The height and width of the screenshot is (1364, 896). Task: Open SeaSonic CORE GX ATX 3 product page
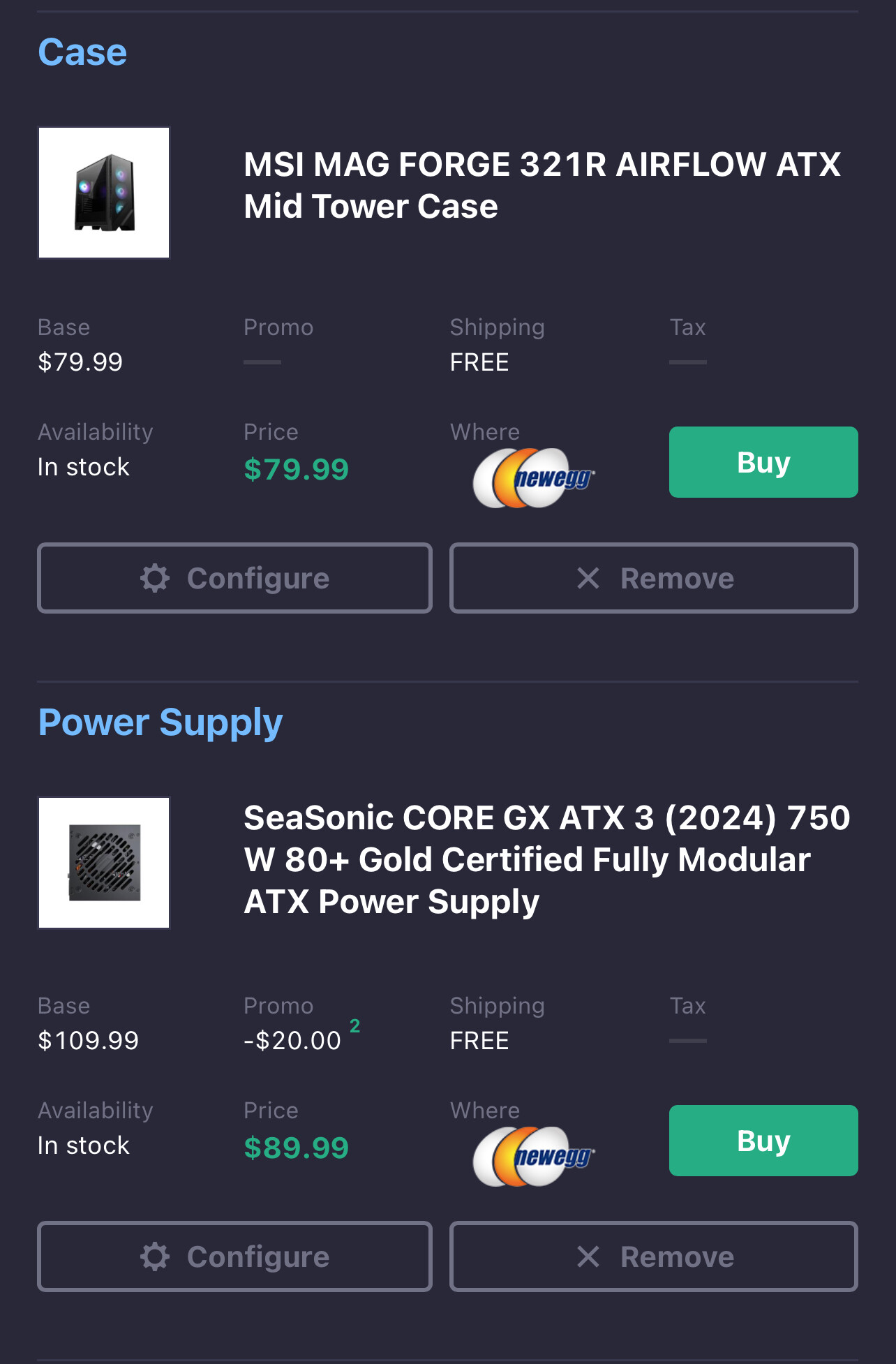click(546, 859)
